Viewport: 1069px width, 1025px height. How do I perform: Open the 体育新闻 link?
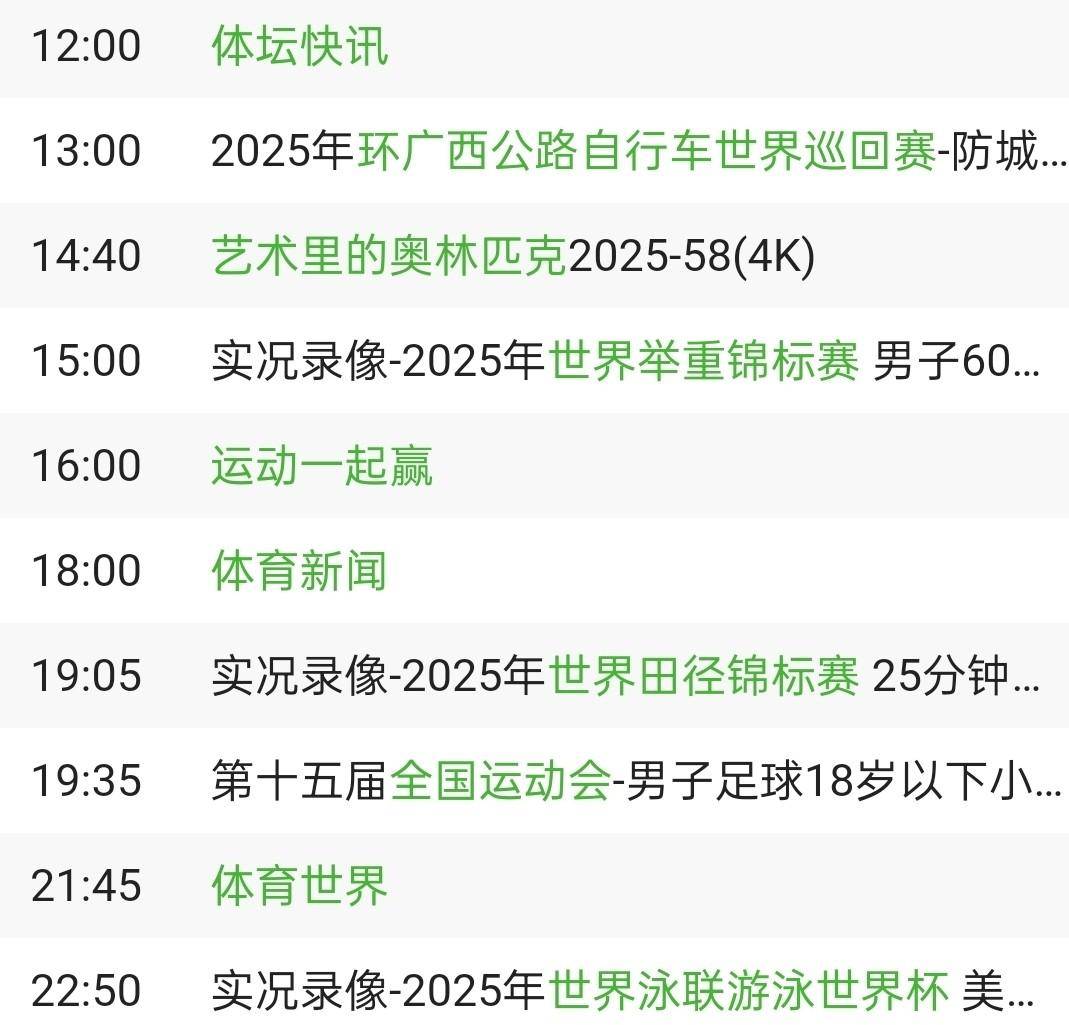tap(299, 572)
